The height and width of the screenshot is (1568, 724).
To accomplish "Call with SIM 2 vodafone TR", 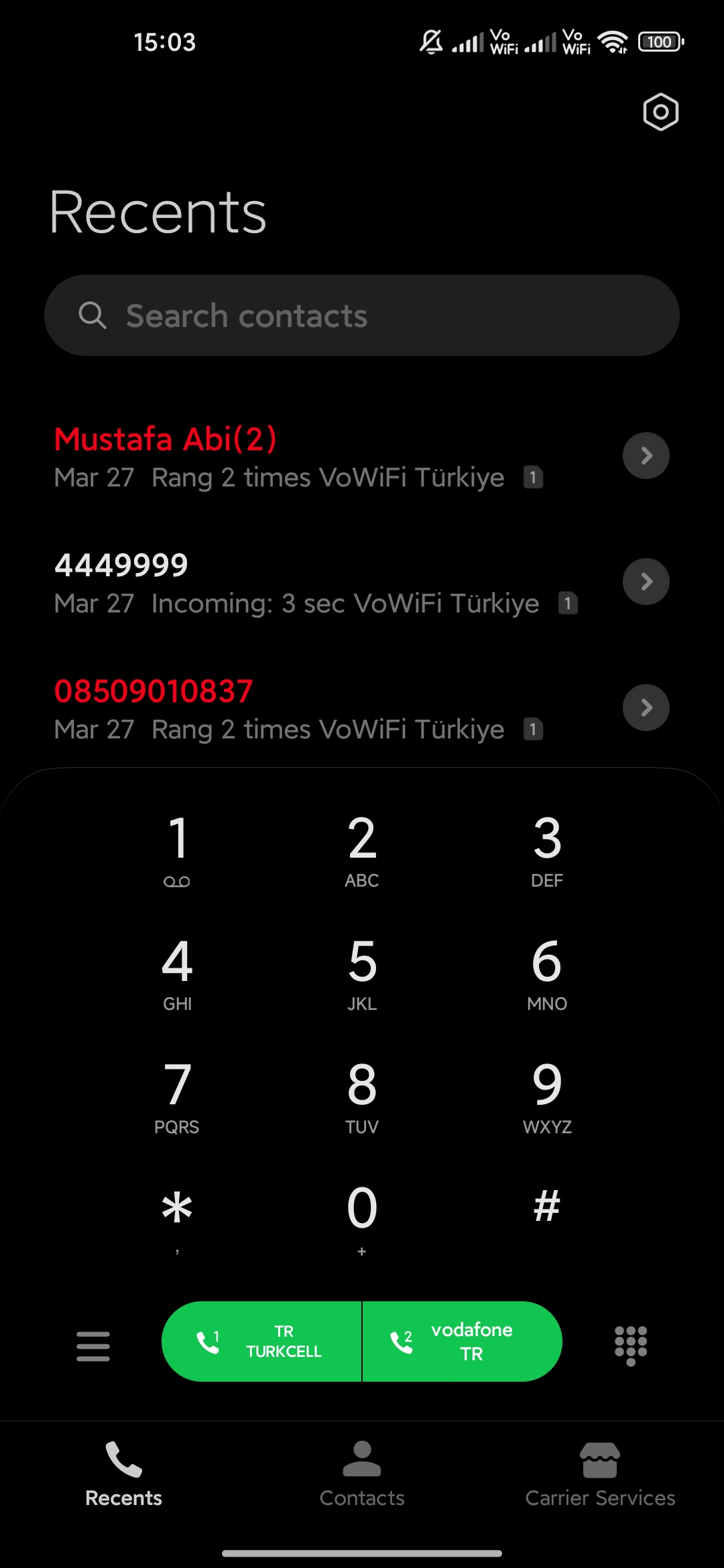I will tap(461, 1342).
